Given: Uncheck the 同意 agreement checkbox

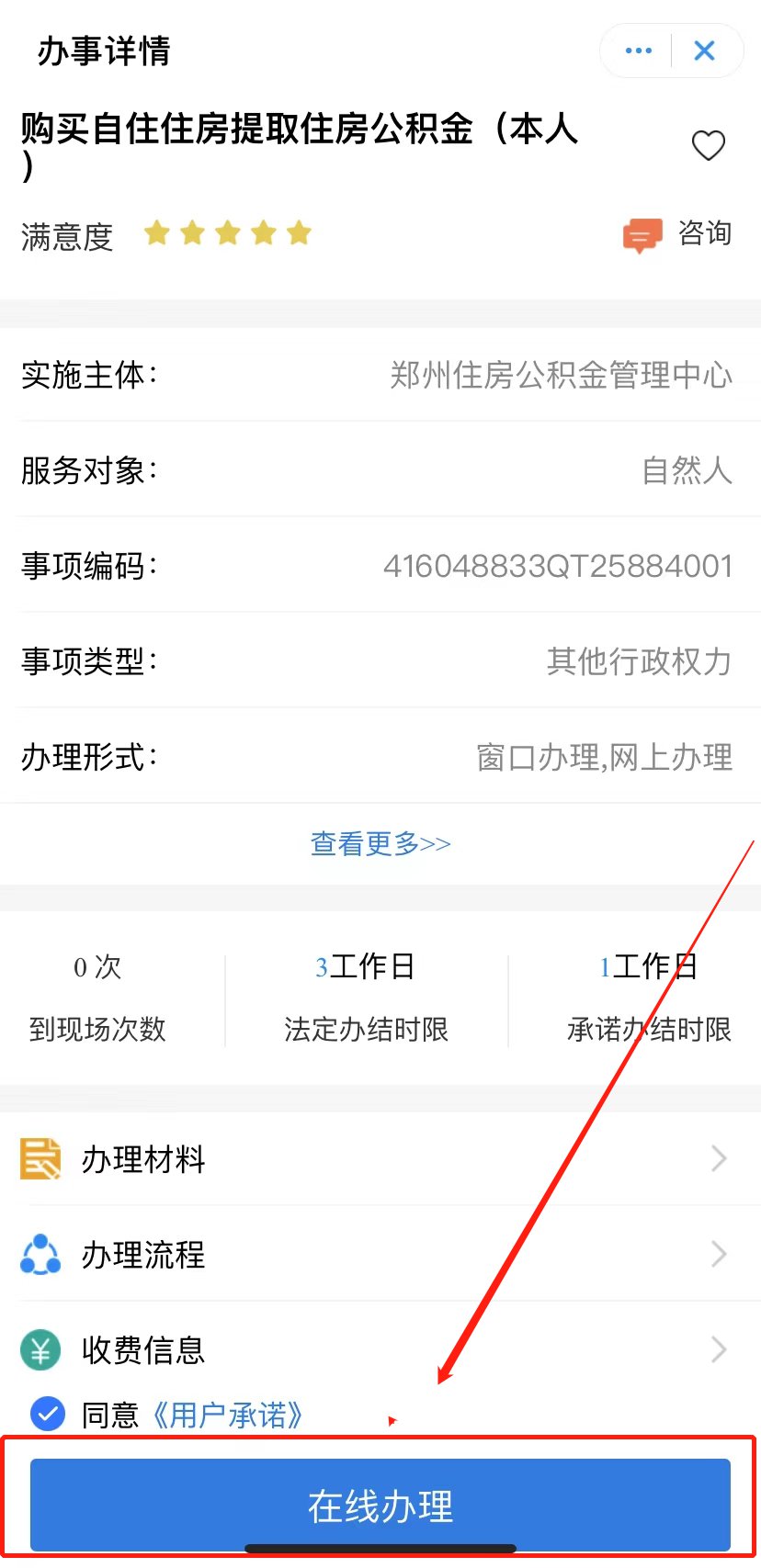Looking at the screenshot, I should pyautogui.click(x=48, y=1414).
